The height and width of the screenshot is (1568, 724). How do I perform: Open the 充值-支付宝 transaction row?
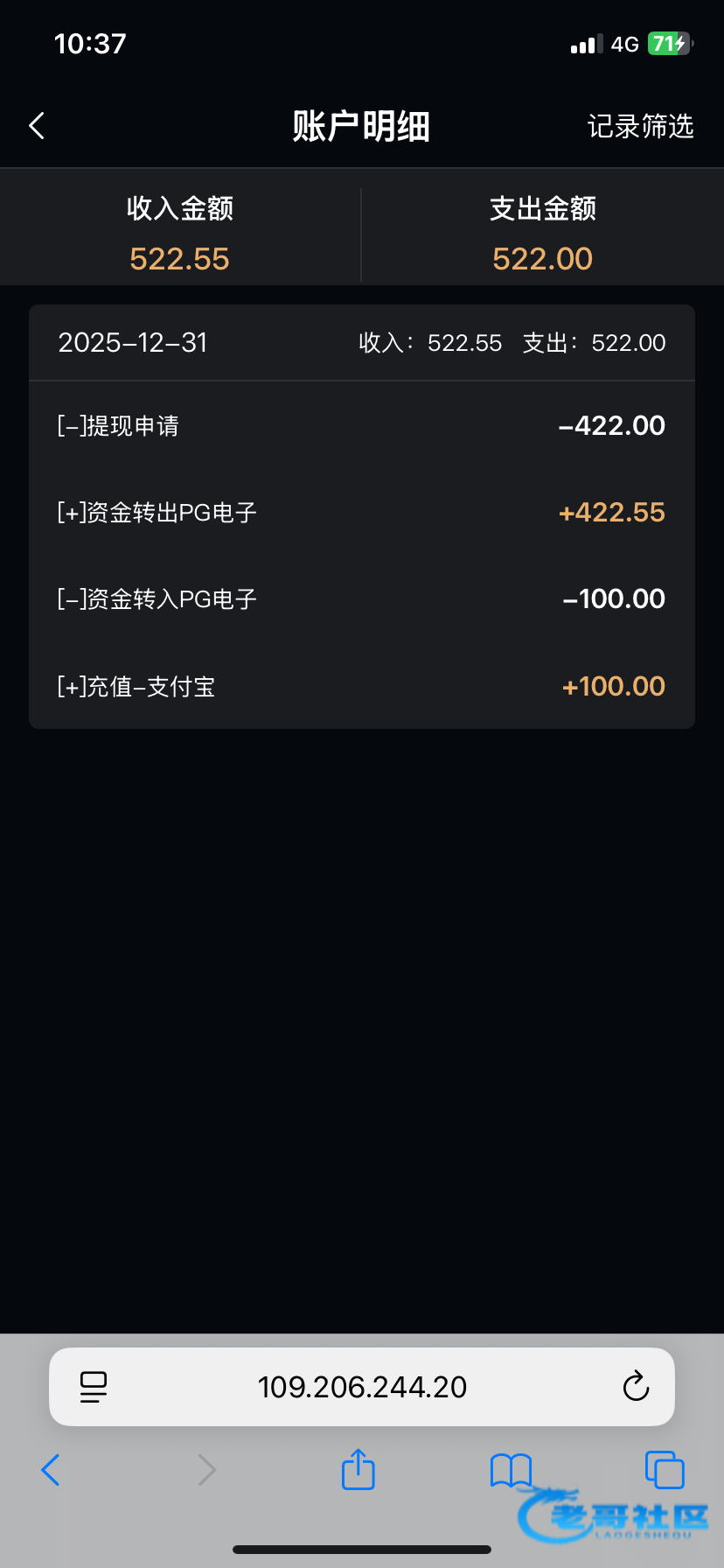coord(362,686)
